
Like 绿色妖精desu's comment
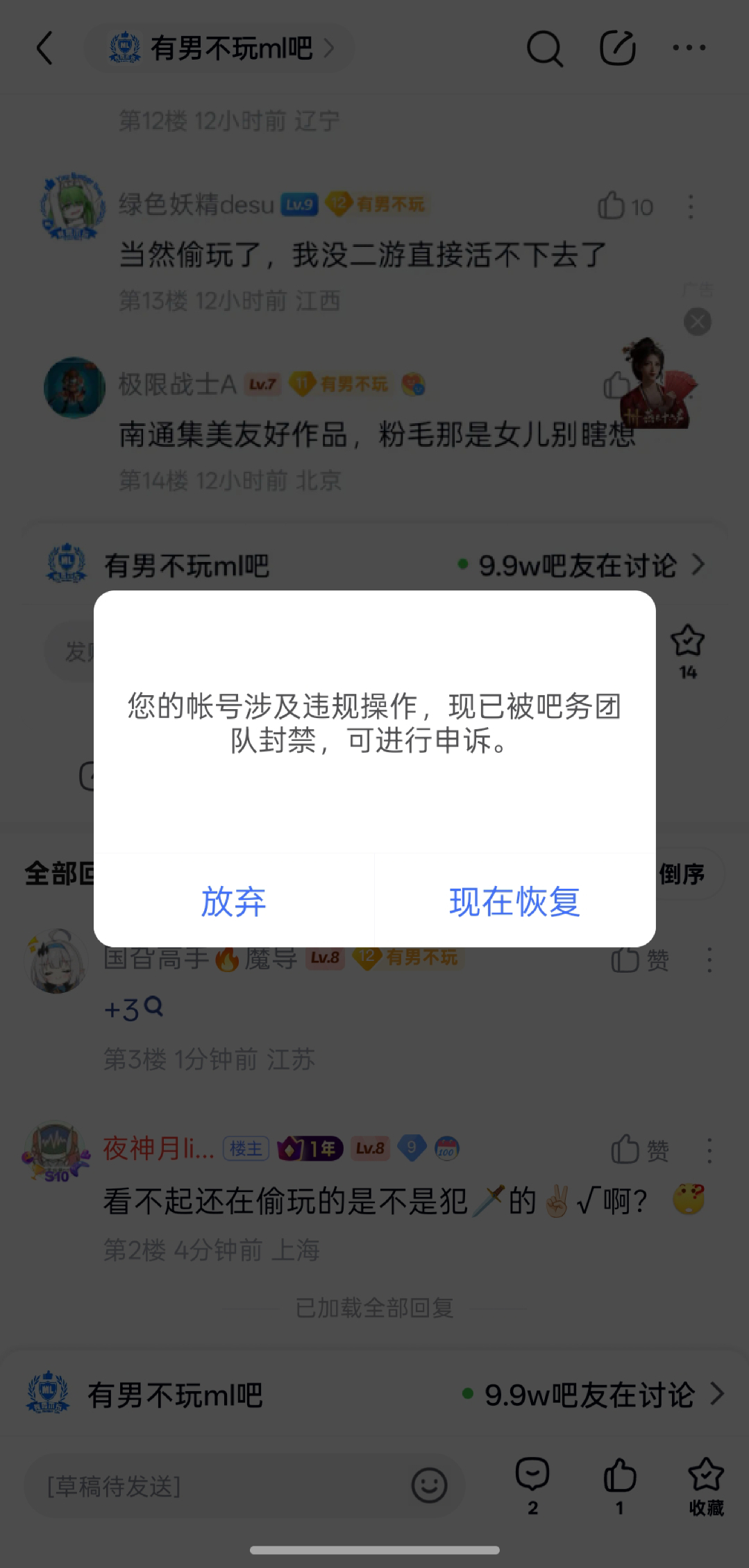[x=625, y=206]
